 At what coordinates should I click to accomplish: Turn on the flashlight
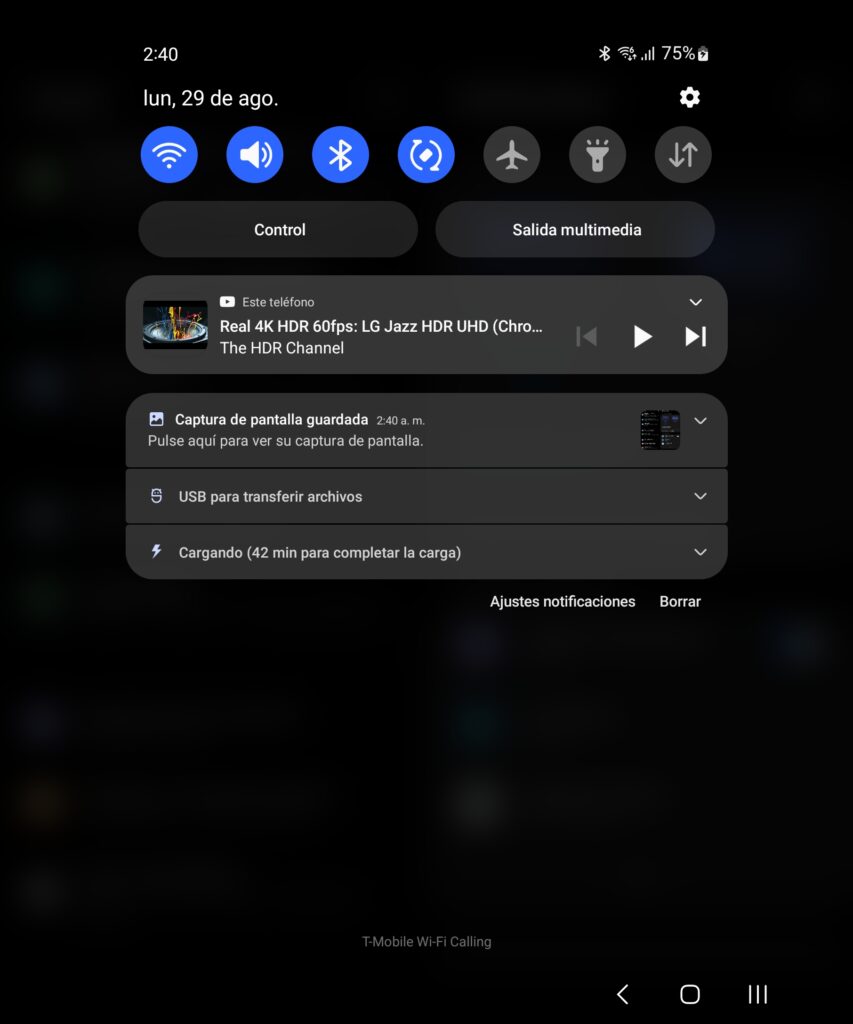597,155
